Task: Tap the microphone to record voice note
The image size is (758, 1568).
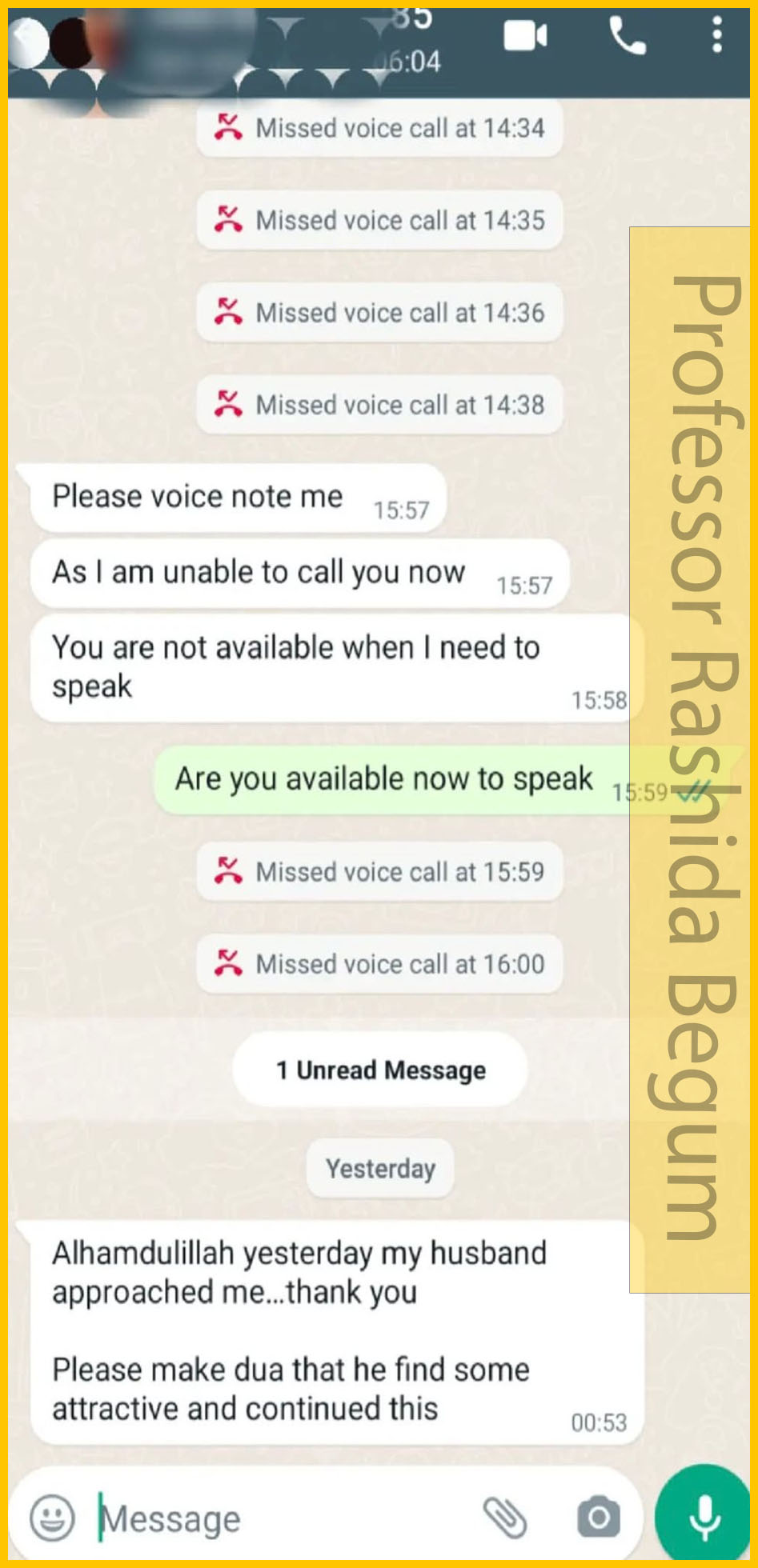Action: (704, 1515)
